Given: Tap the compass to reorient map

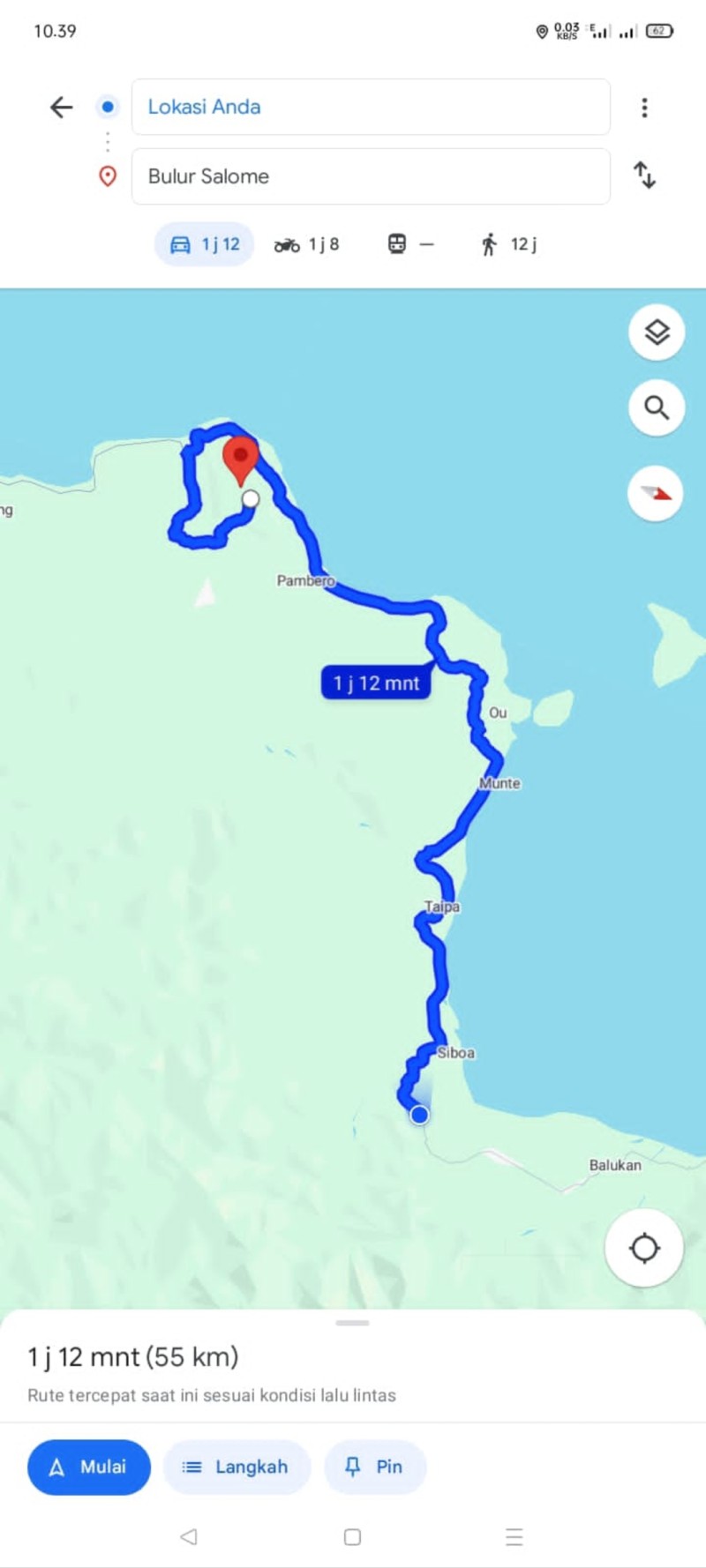Looking at the screenshot, I should [x=655, y=493].
